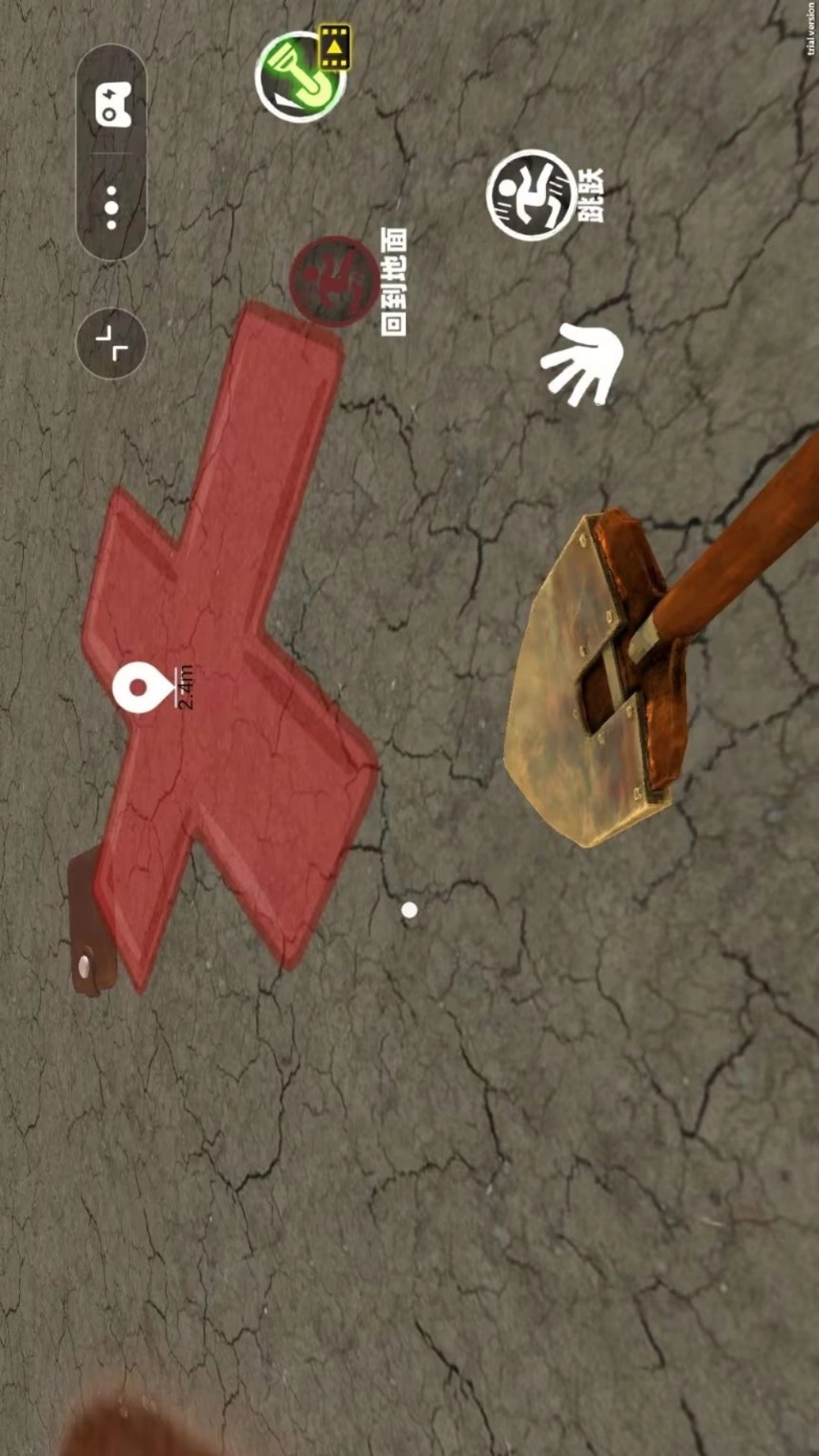819x1456 pixels.
Task: Tap the green flashlight video-ad button
Action: (x=300, y=76)
